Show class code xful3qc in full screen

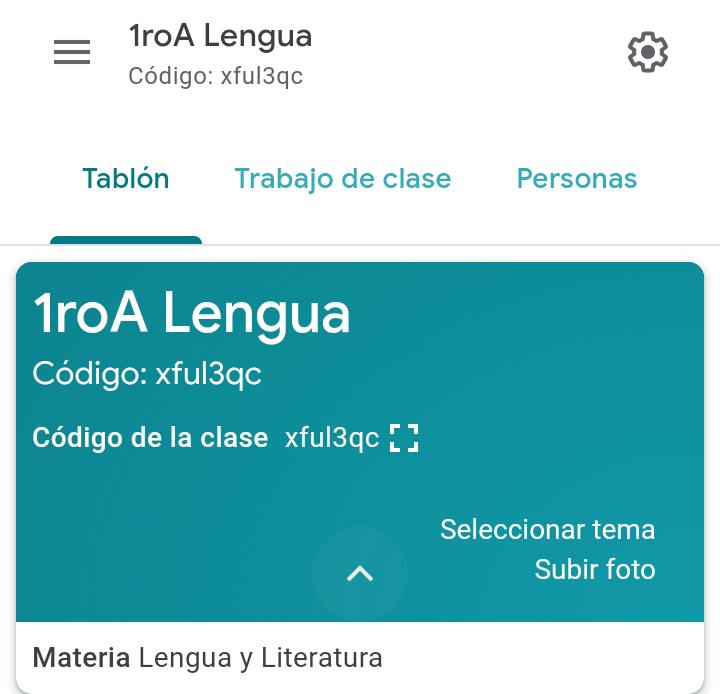point(404,438)
